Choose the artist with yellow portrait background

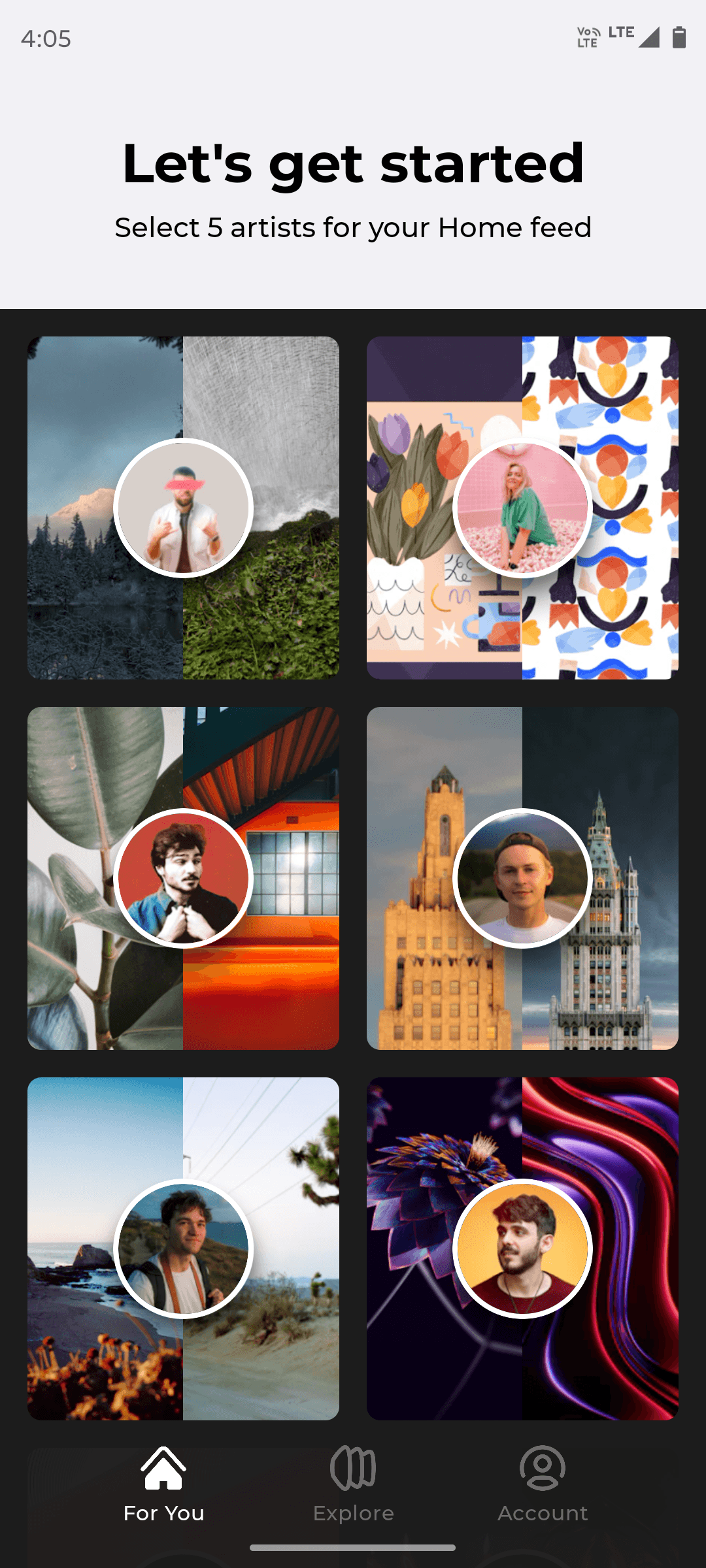click(522, 1249)
